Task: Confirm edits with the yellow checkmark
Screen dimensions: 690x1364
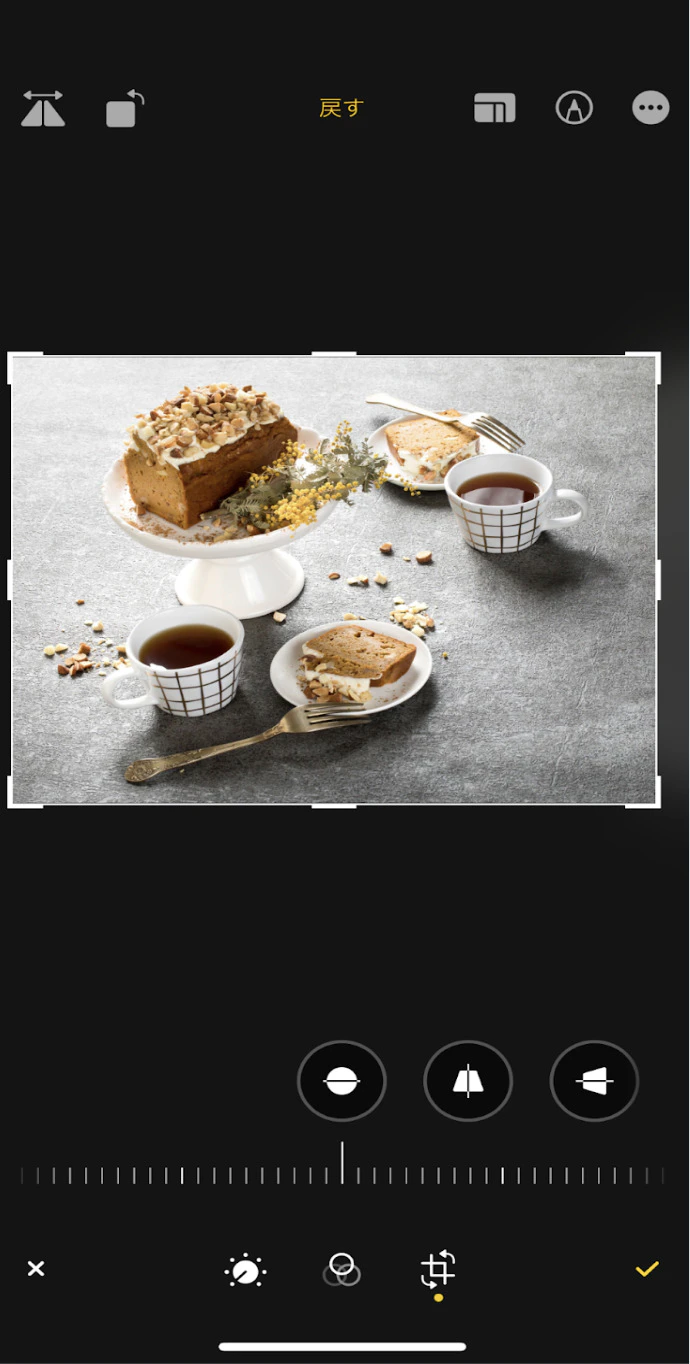Action: tap(647, 1269)
